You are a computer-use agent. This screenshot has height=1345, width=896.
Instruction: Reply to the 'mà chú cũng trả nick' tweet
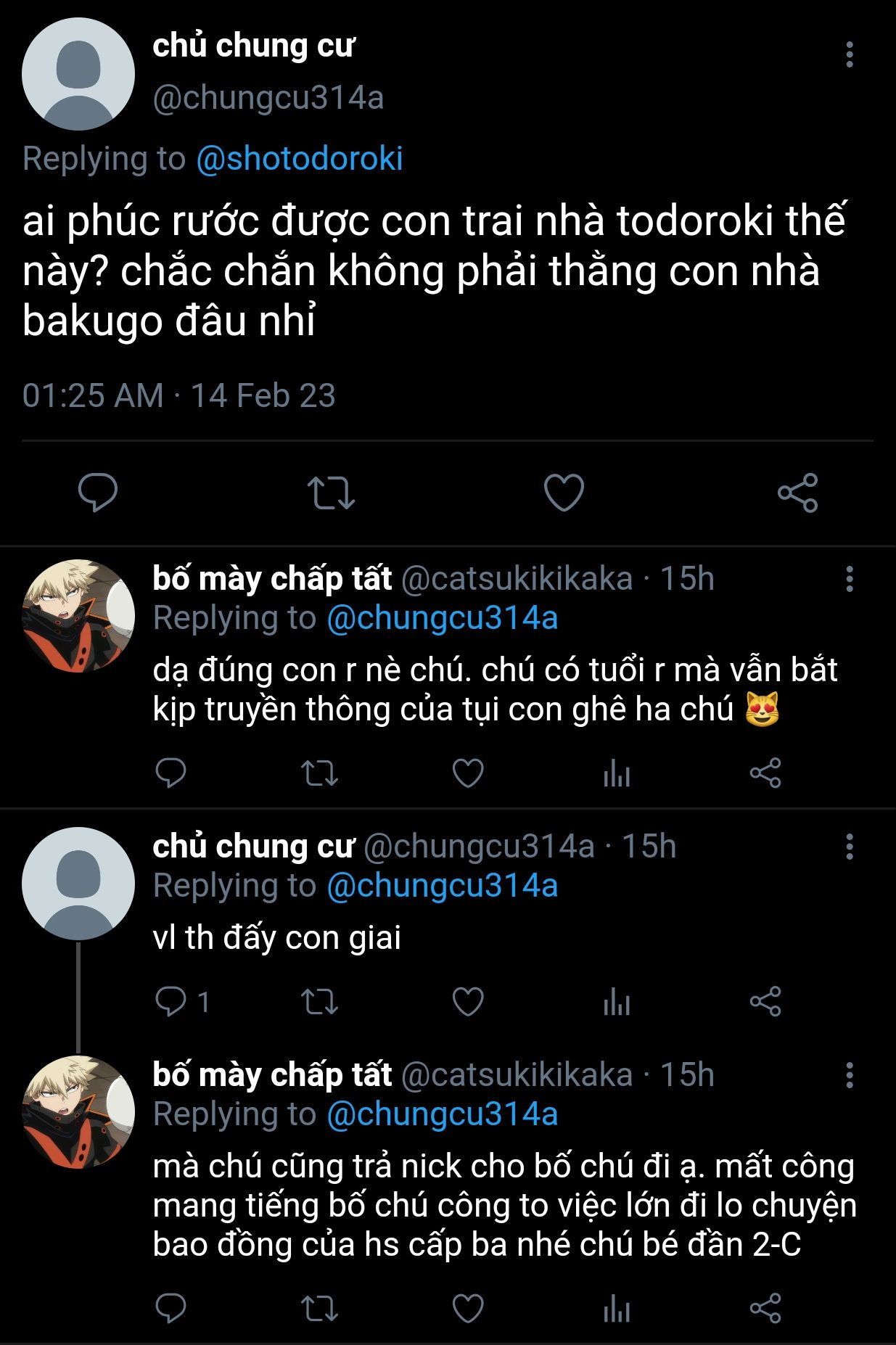(171, 1309)
